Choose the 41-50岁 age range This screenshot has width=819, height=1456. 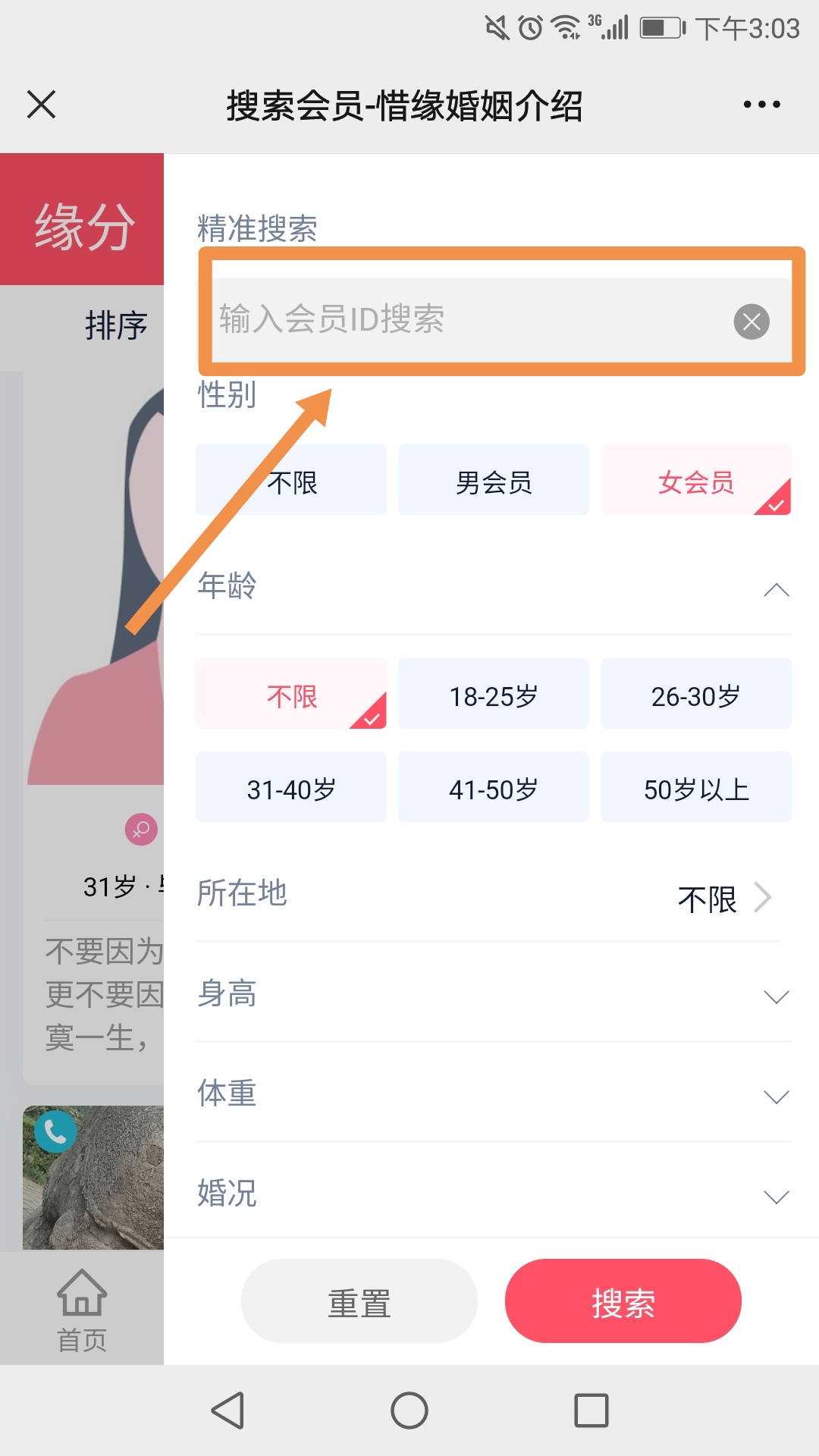point(494,788)
